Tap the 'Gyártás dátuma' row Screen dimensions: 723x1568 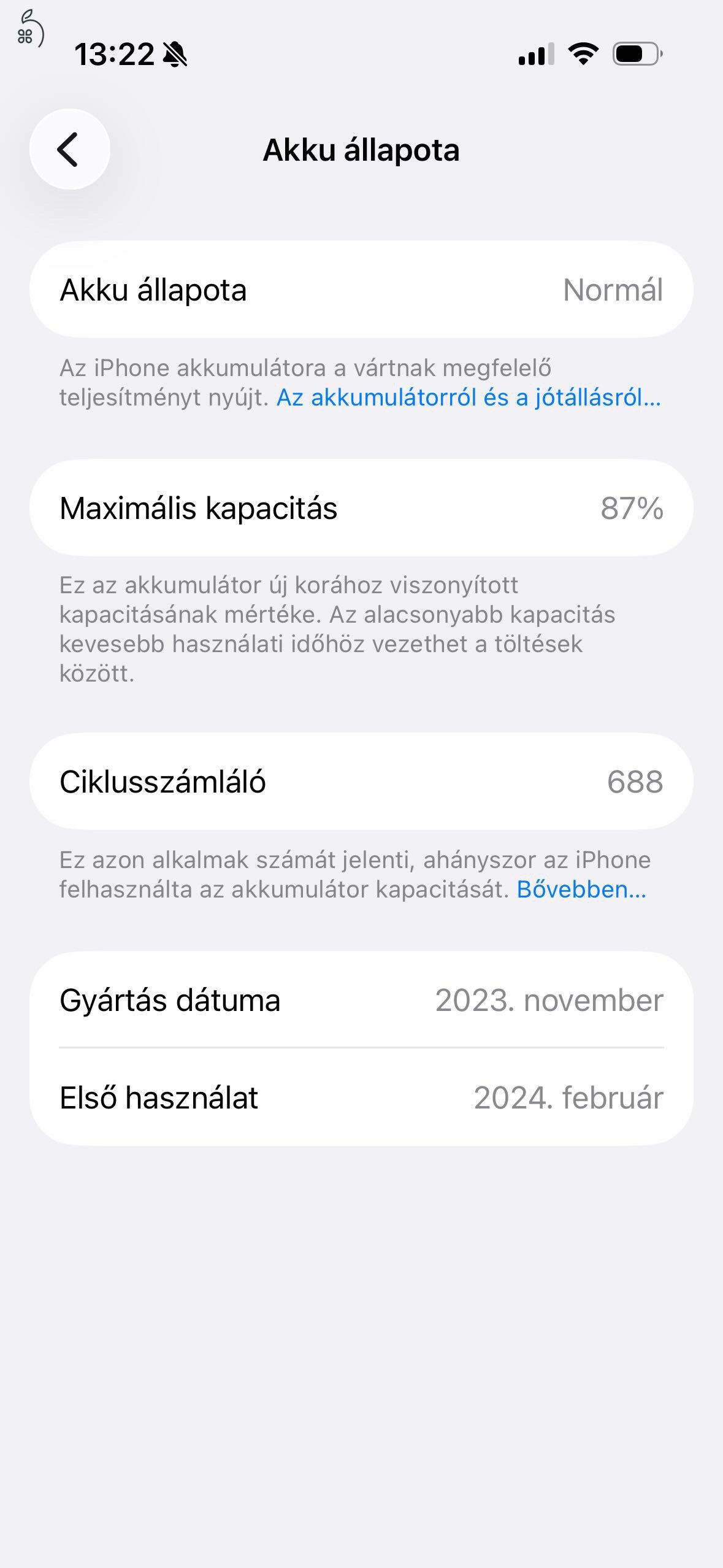361,999
